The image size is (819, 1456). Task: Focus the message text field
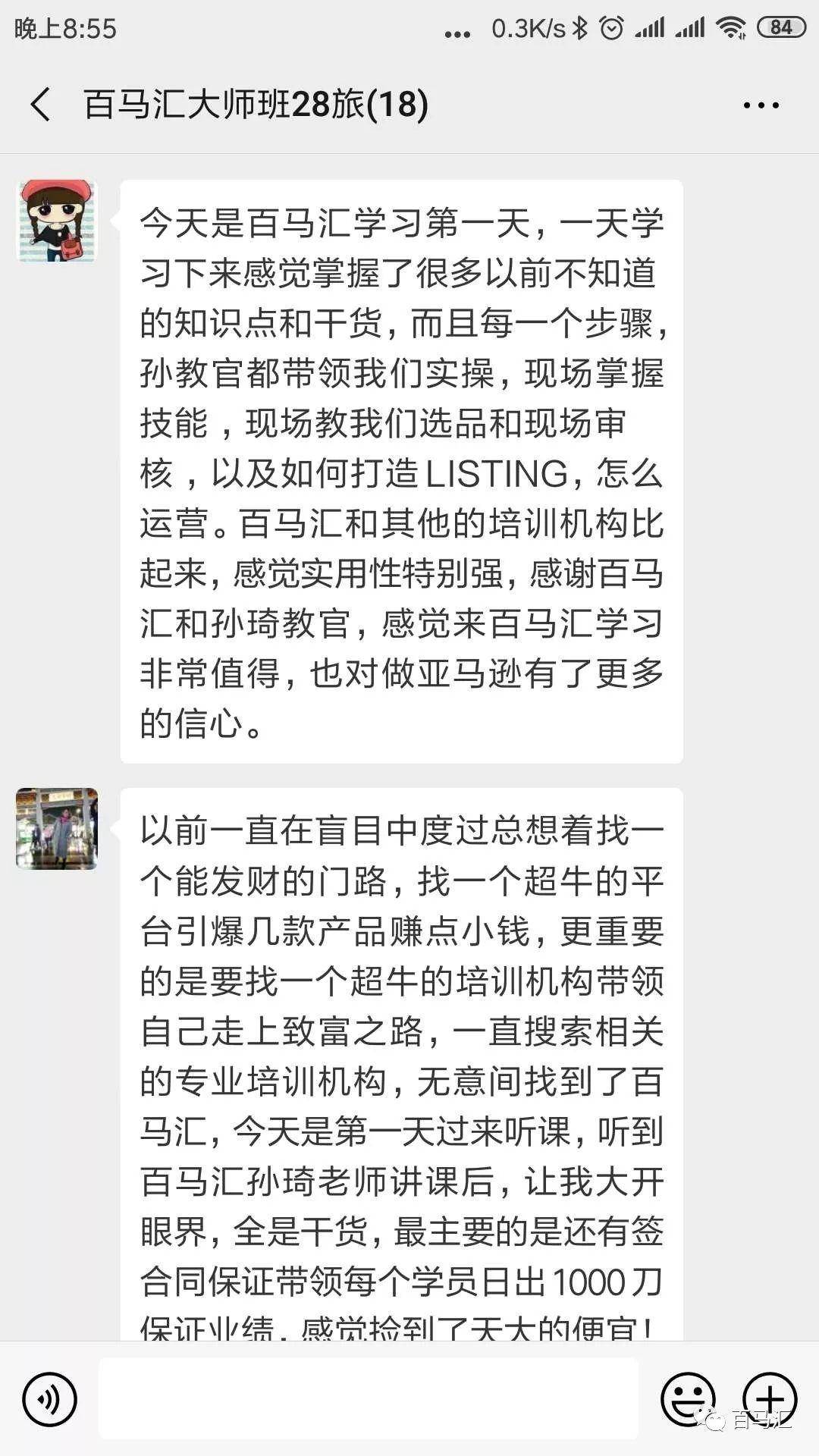(x=368, y=1399)
